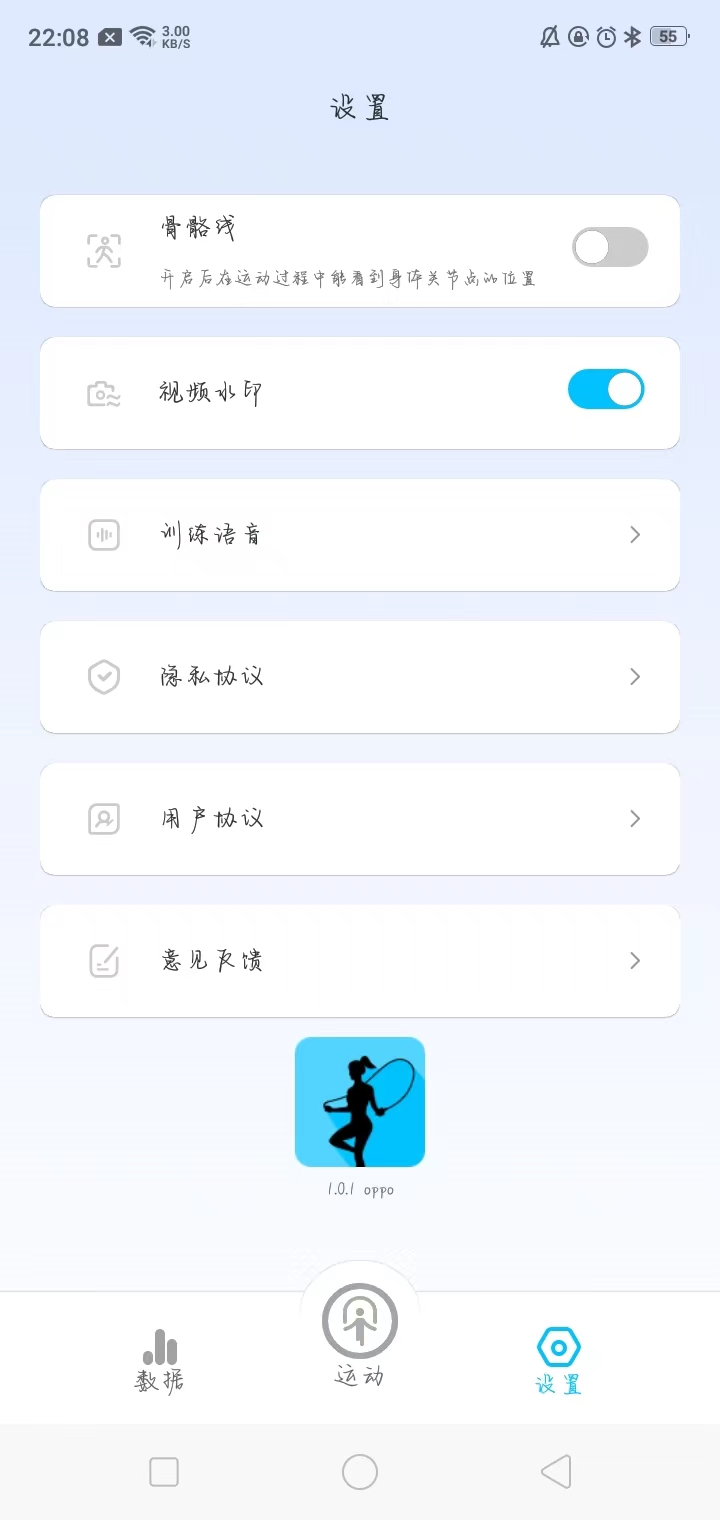
Task: Click the Bluetooth status bar icon
Action: tap(631, 36)
